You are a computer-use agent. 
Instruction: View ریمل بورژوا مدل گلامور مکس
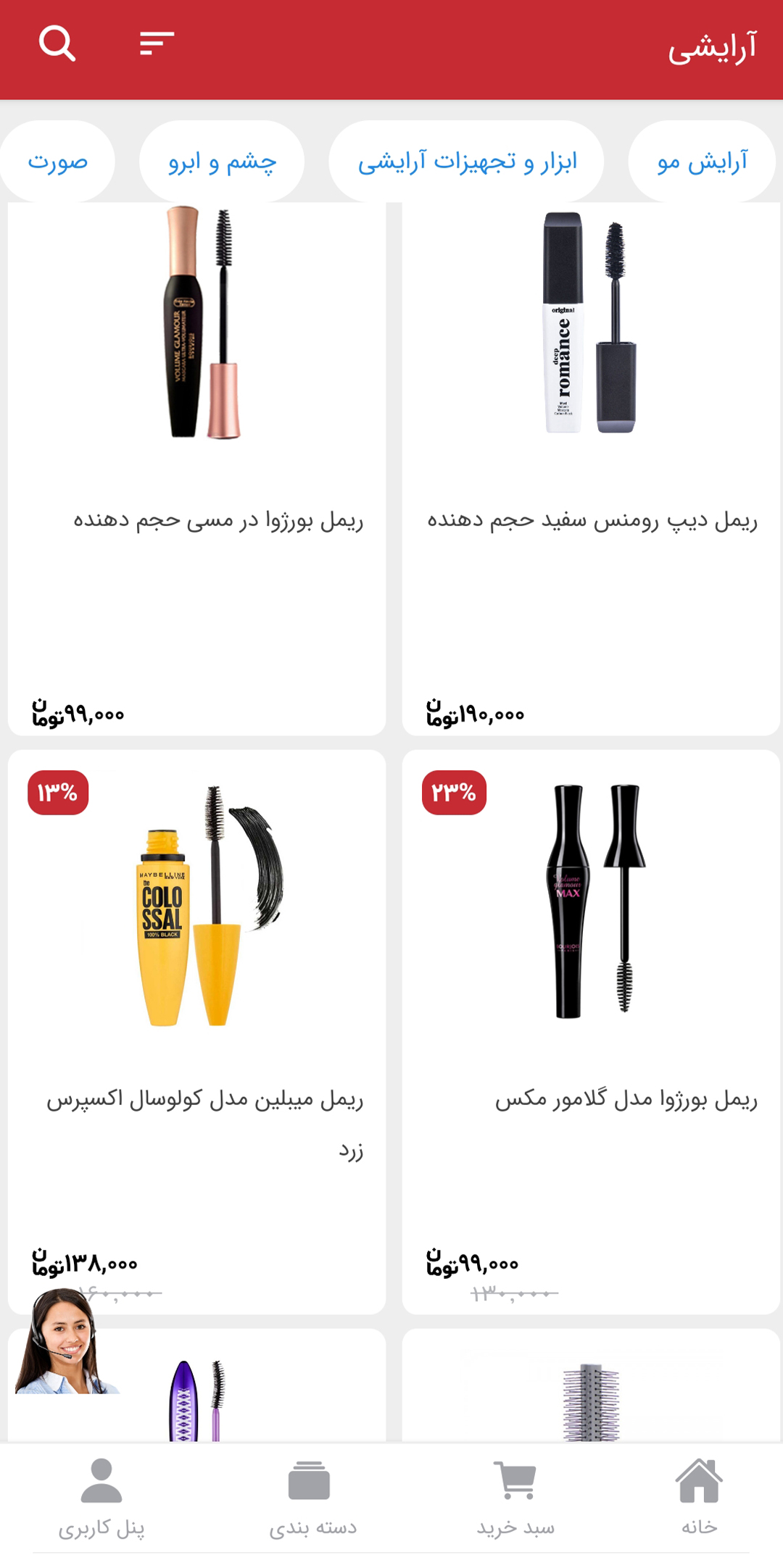point(590,1029)
